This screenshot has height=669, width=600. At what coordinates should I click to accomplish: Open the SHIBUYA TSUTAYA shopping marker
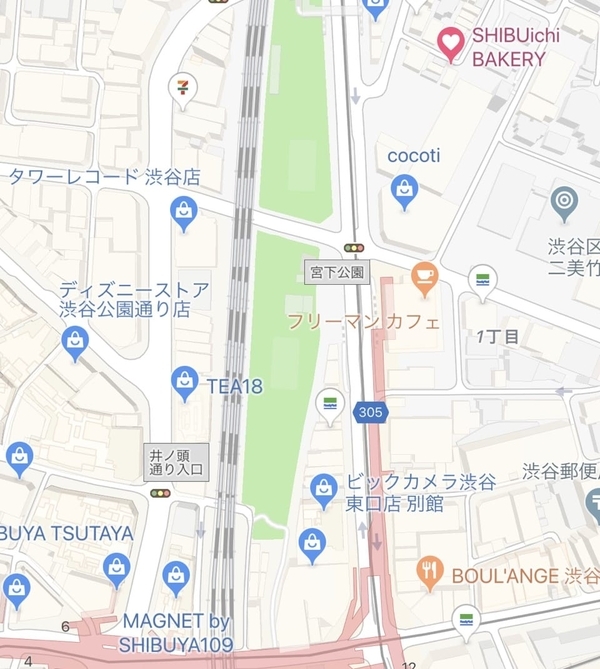[117, 568]
